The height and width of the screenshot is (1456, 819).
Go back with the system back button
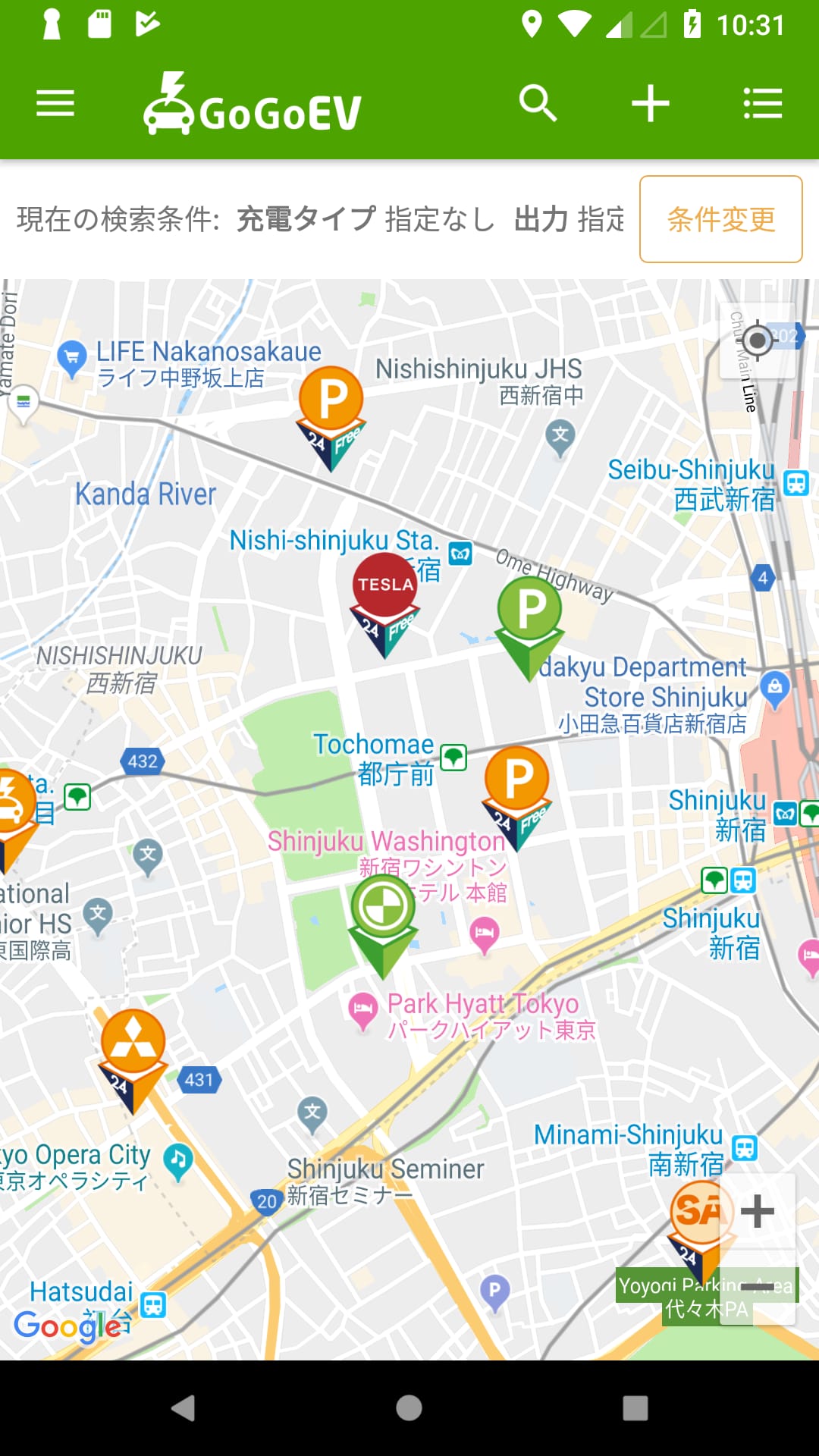pos(183,1408)
